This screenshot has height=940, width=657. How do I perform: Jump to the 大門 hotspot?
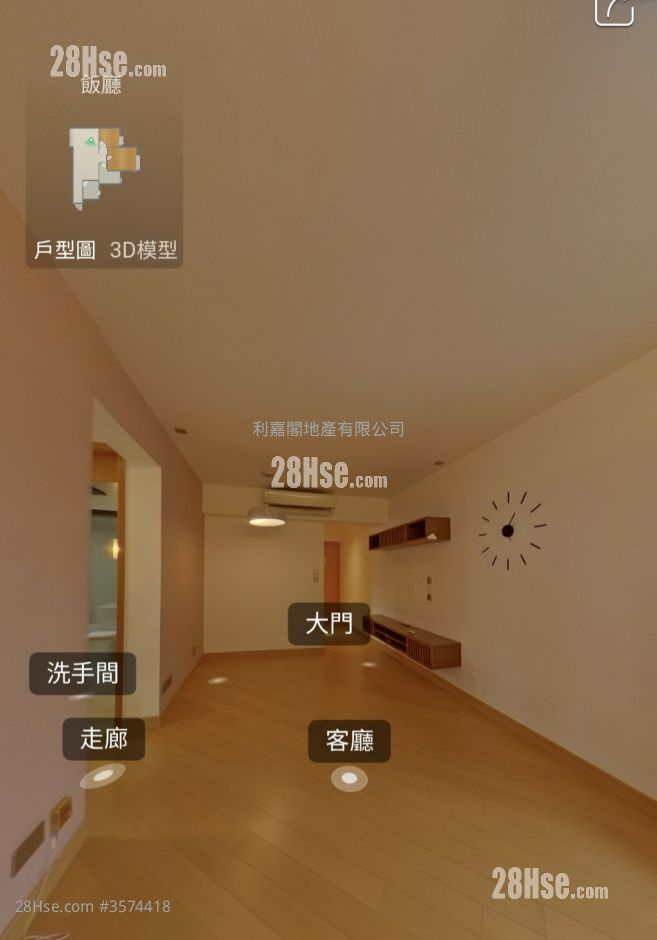click(328, 624)
